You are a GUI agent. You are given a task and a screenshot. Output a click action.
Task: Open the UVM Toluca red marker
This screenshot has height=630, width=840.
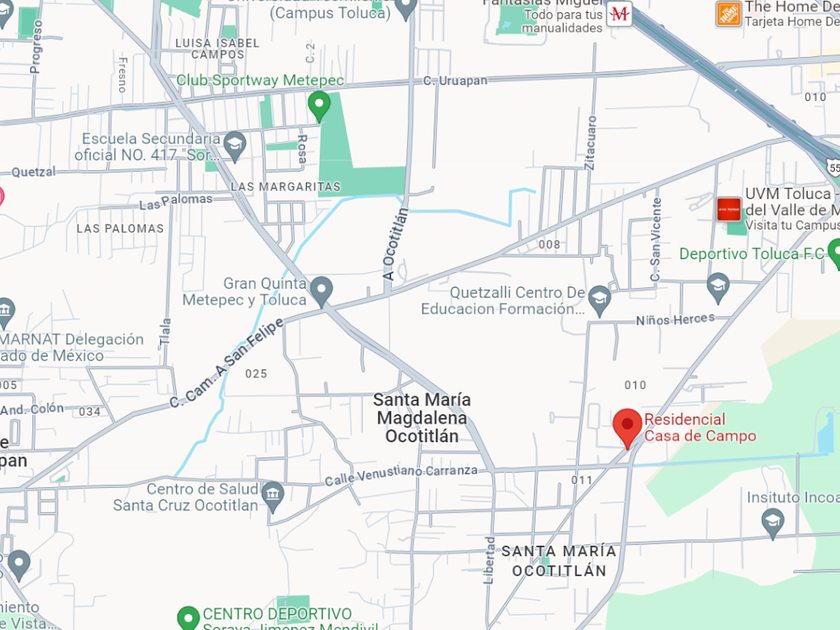tap(729, 209)
